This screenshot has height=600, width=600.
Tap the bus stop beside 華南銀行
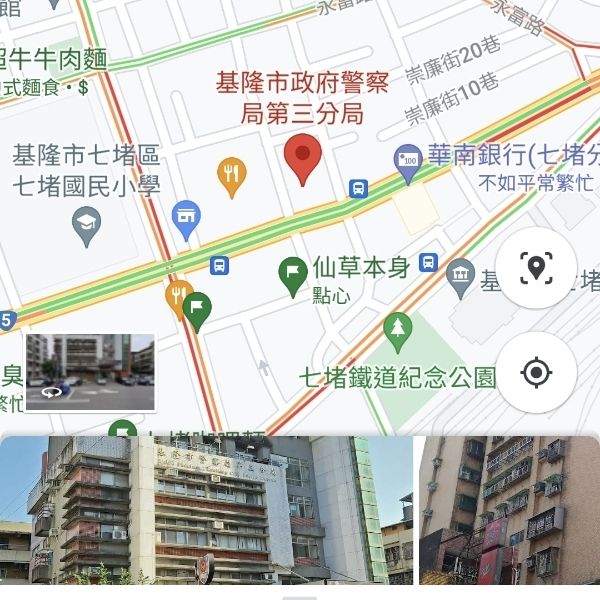pyautogui.click(x=358, y=188)
